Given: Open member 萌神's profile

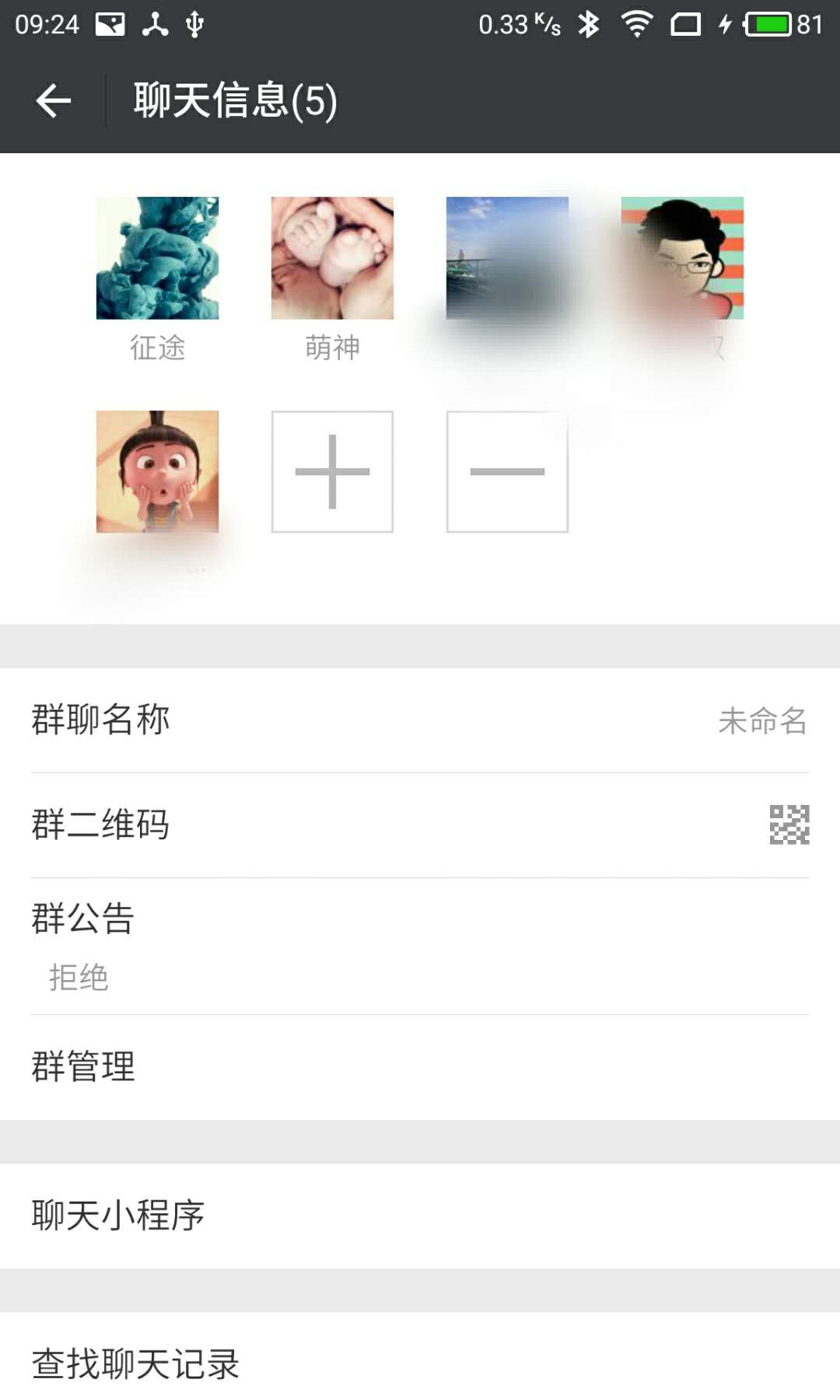Looking at the screenshot, I should (332, 258).
